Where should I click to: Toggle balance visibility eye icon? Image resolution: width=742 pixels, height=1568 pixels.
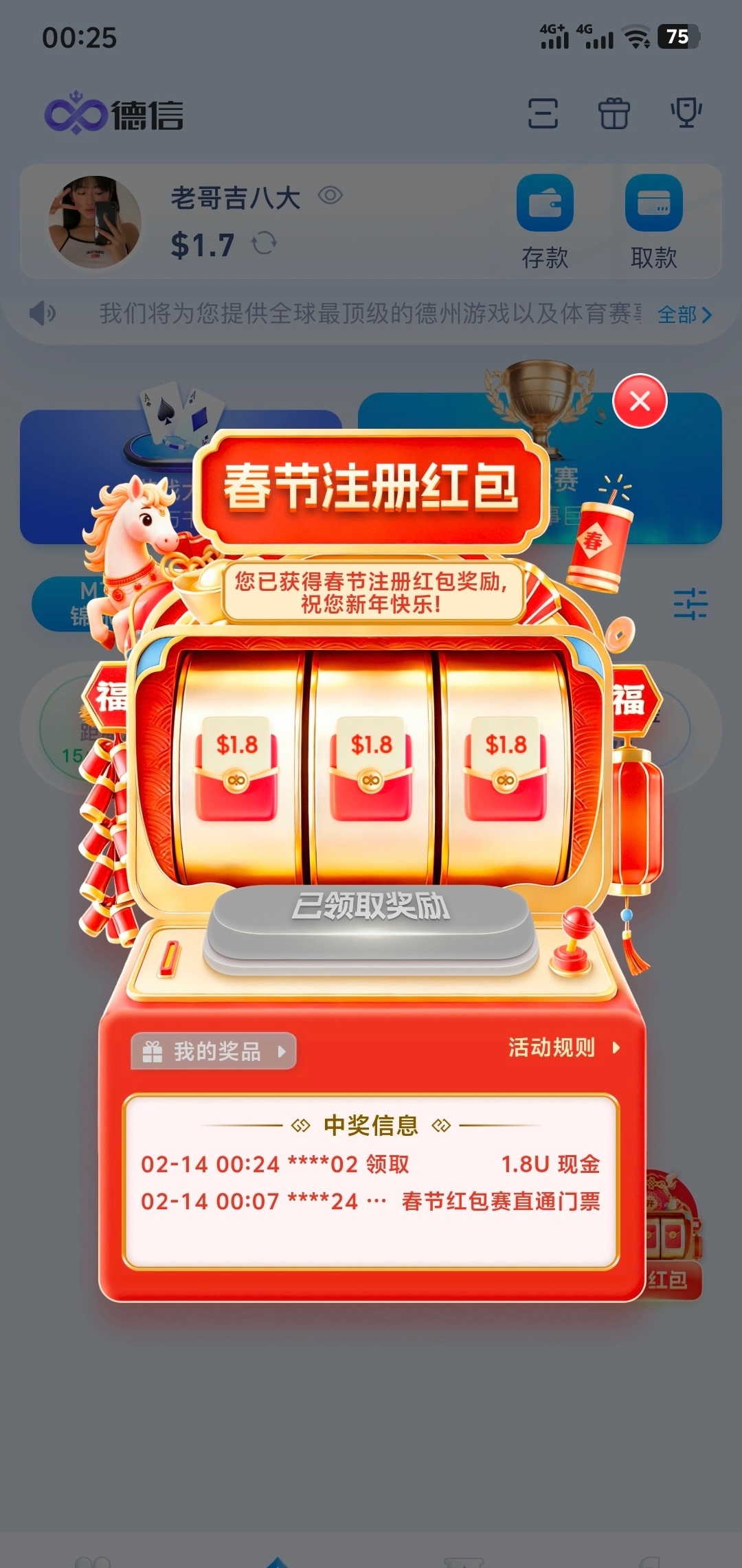point(330,196)
